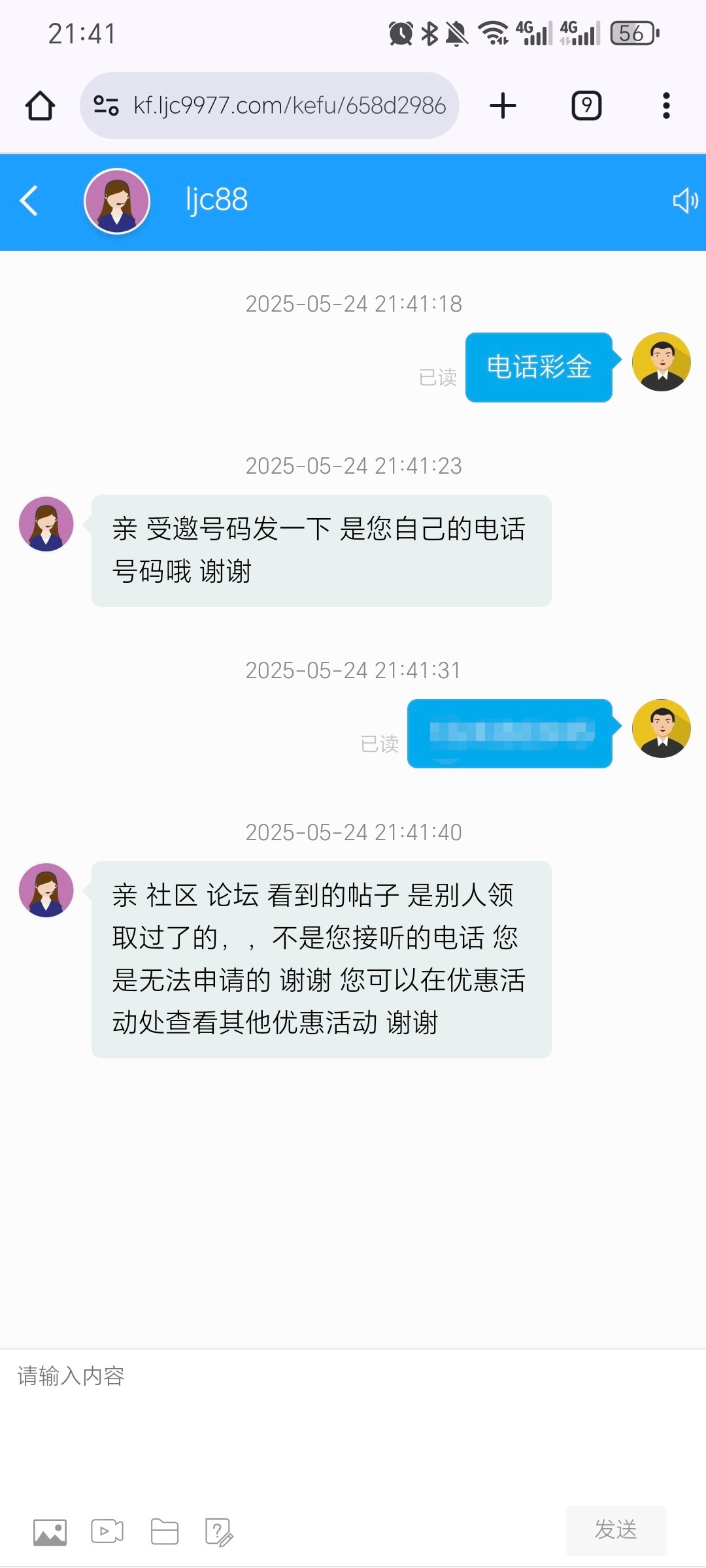This screenshot has width=706, height=1568.
Task: Open the question feedback form icon
Action: click(219, 1532)
